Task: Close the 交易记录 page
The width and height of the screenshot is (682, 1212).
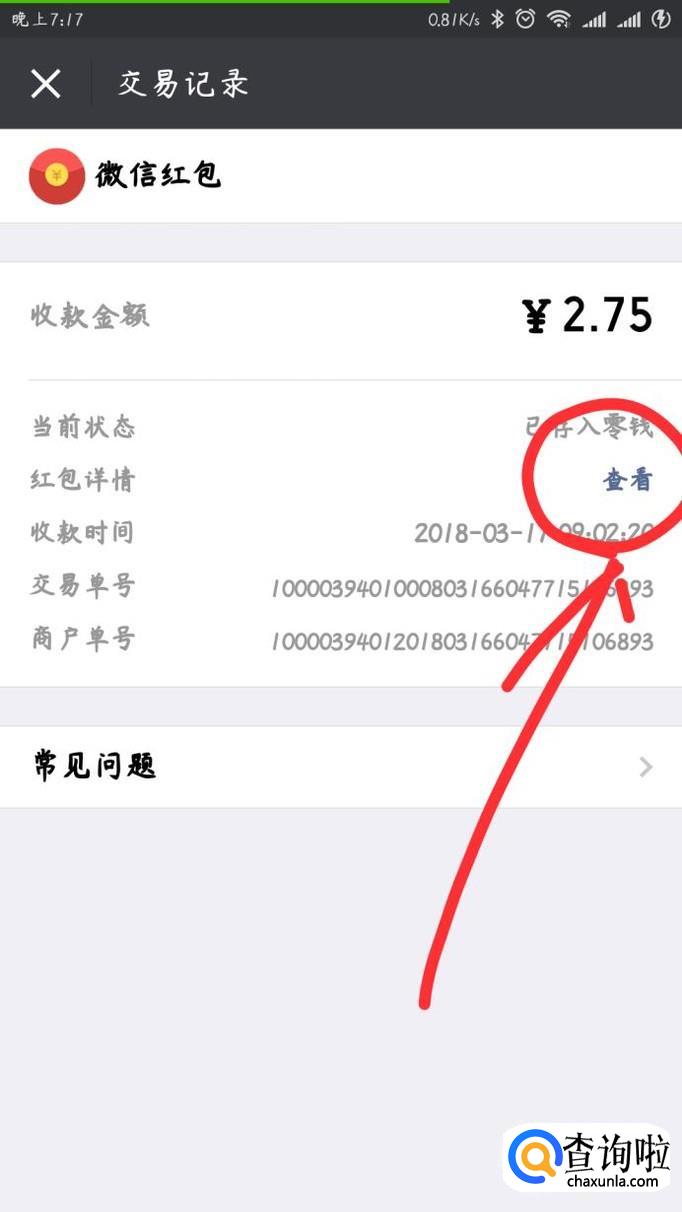Action: pyautogui.click(x=46, y=84)
